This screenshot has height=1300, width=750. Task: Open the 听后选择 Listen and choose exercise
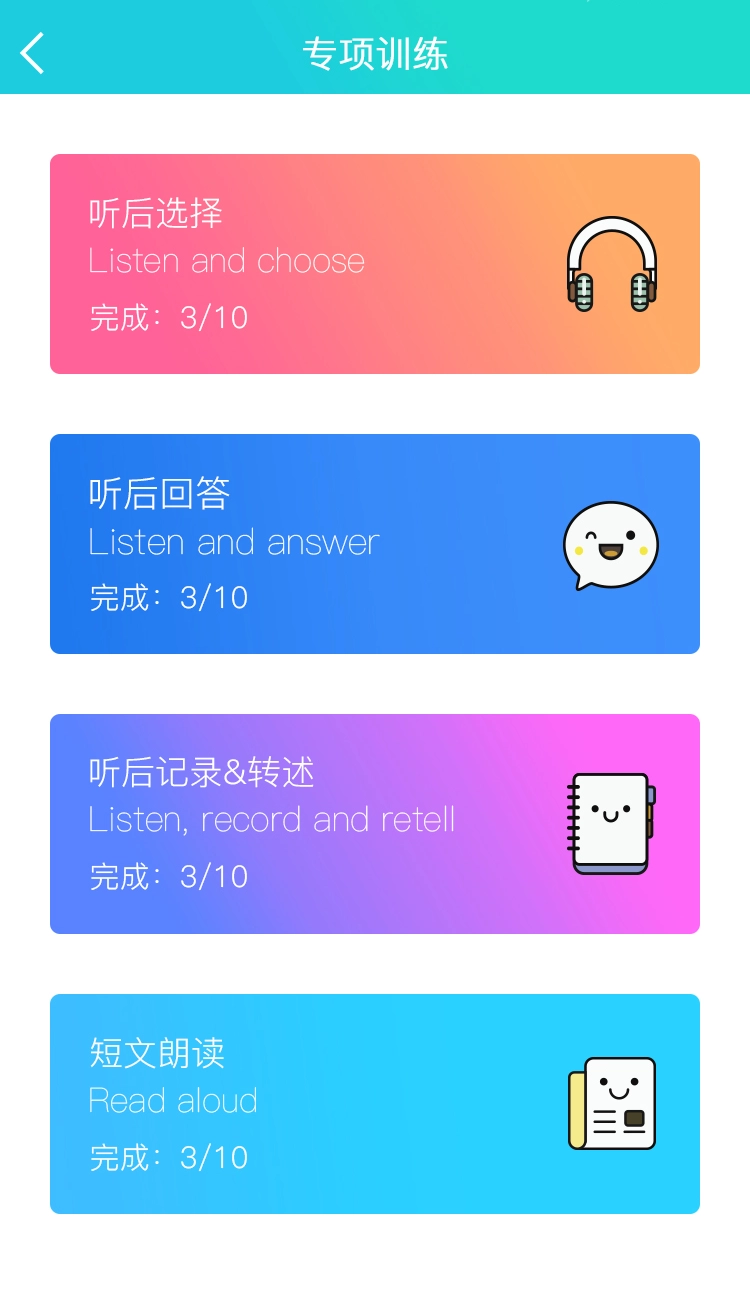(375, 262)
